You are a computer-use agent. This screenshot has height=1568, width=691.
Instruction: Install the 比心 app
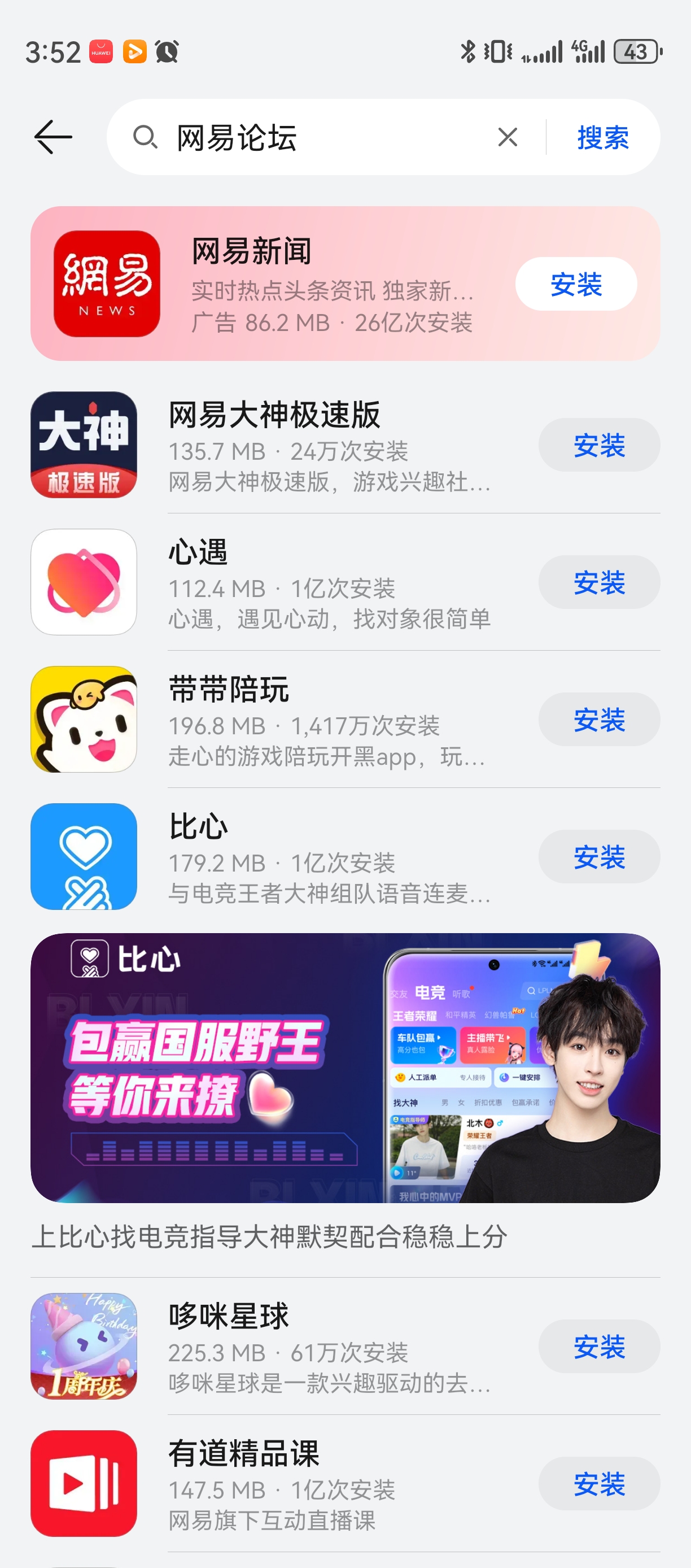(x=598, y=857)
